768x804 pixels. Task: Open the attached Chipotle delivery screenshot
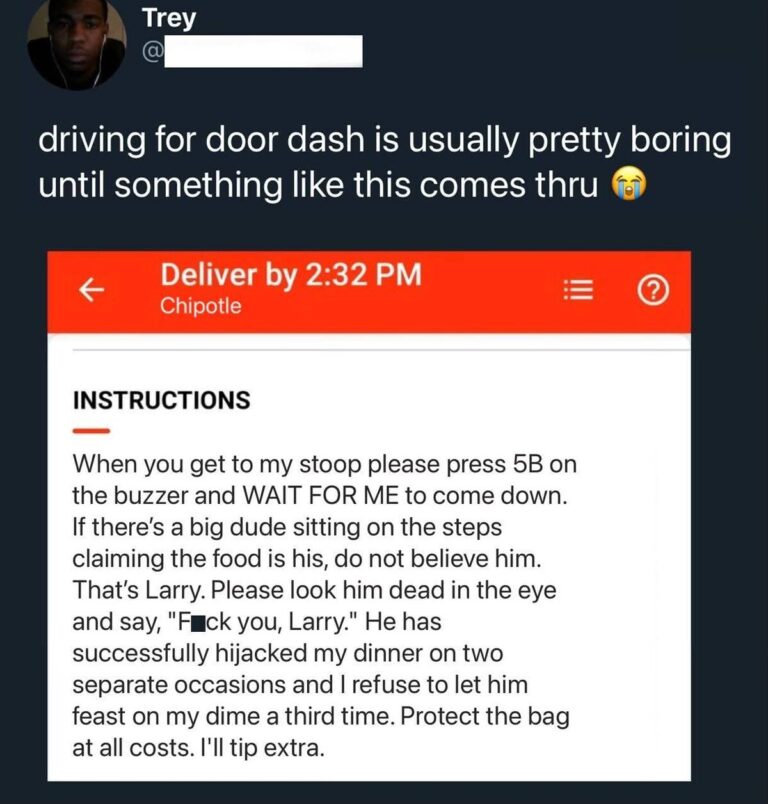click(x=368, y=515)
